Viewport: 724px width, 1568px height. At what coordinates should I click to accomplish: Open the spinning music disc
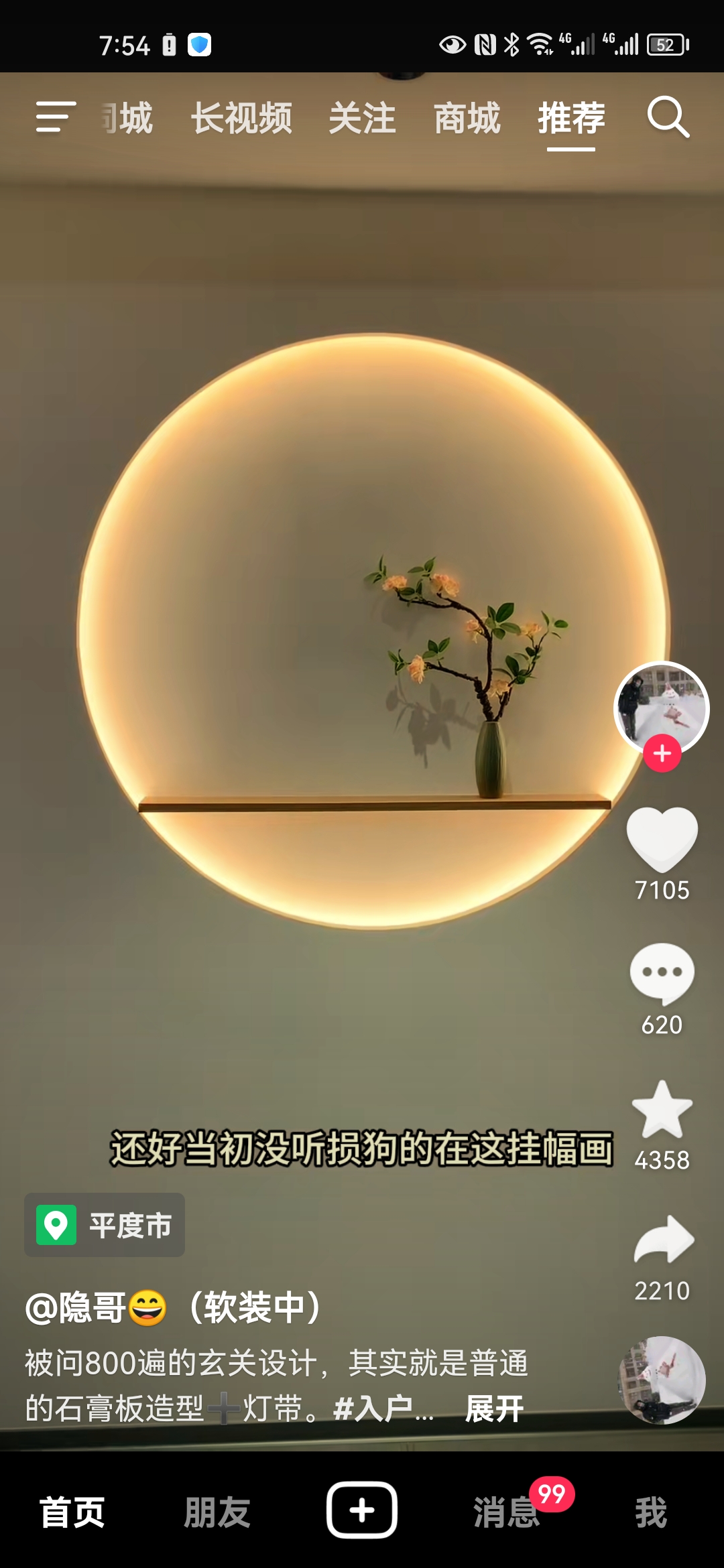tap(661, 1380)
